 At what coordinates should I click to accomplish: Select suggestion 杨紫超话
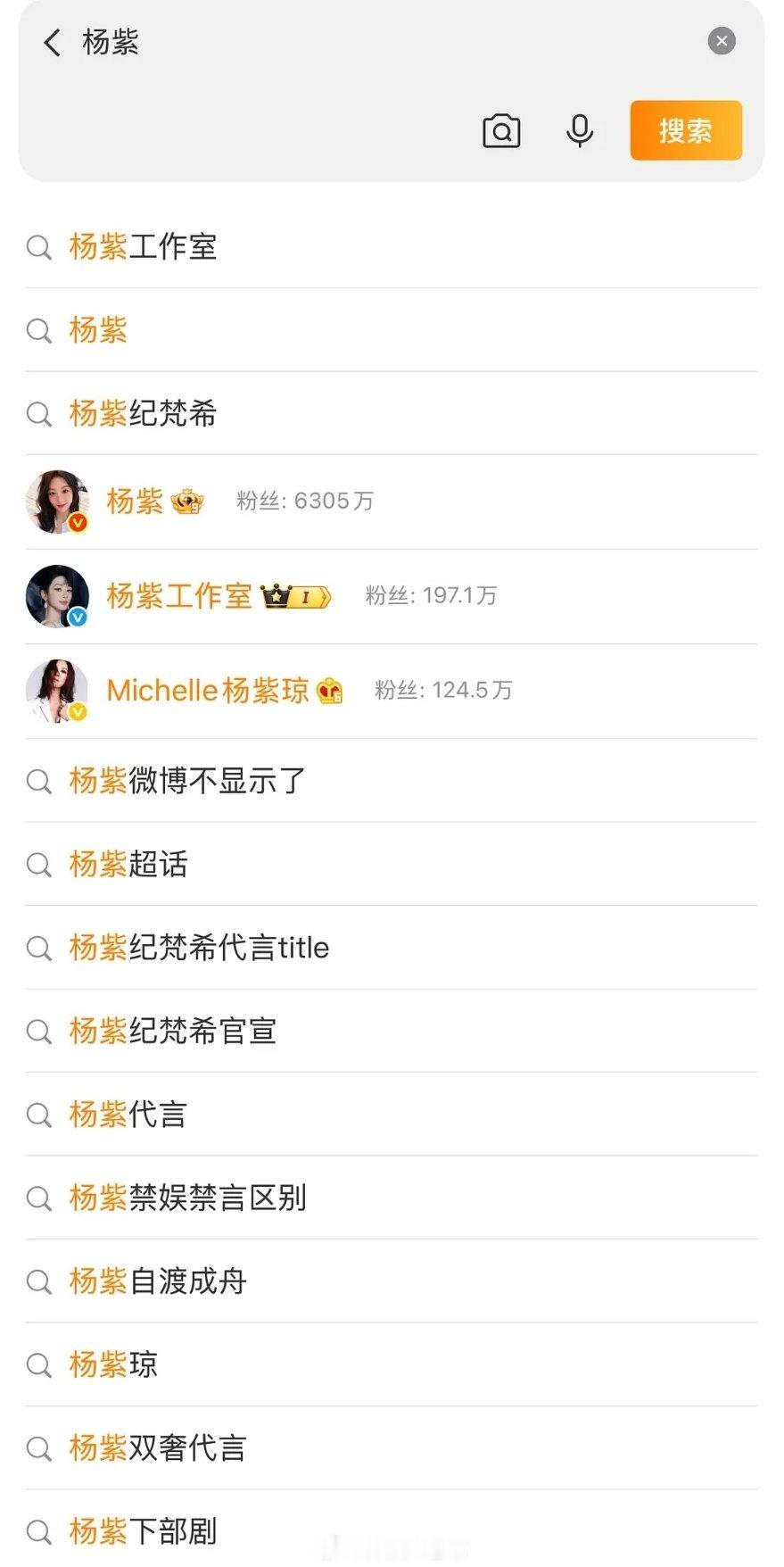coord(391,864)
